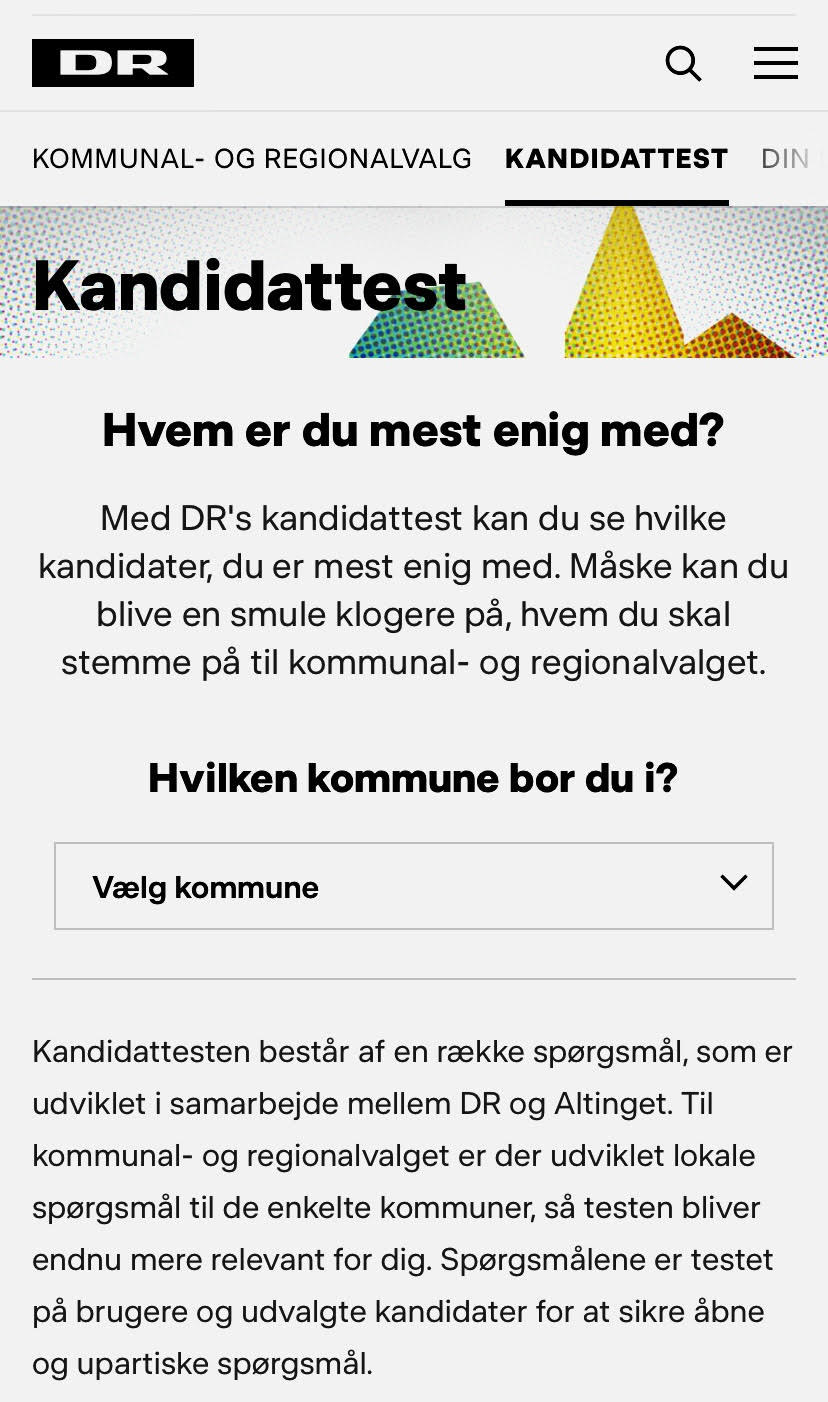Switch to Kommunal- og regionalvalg tab
Image resolution: width=828 pixels, height=1402 pixels.
252,159
